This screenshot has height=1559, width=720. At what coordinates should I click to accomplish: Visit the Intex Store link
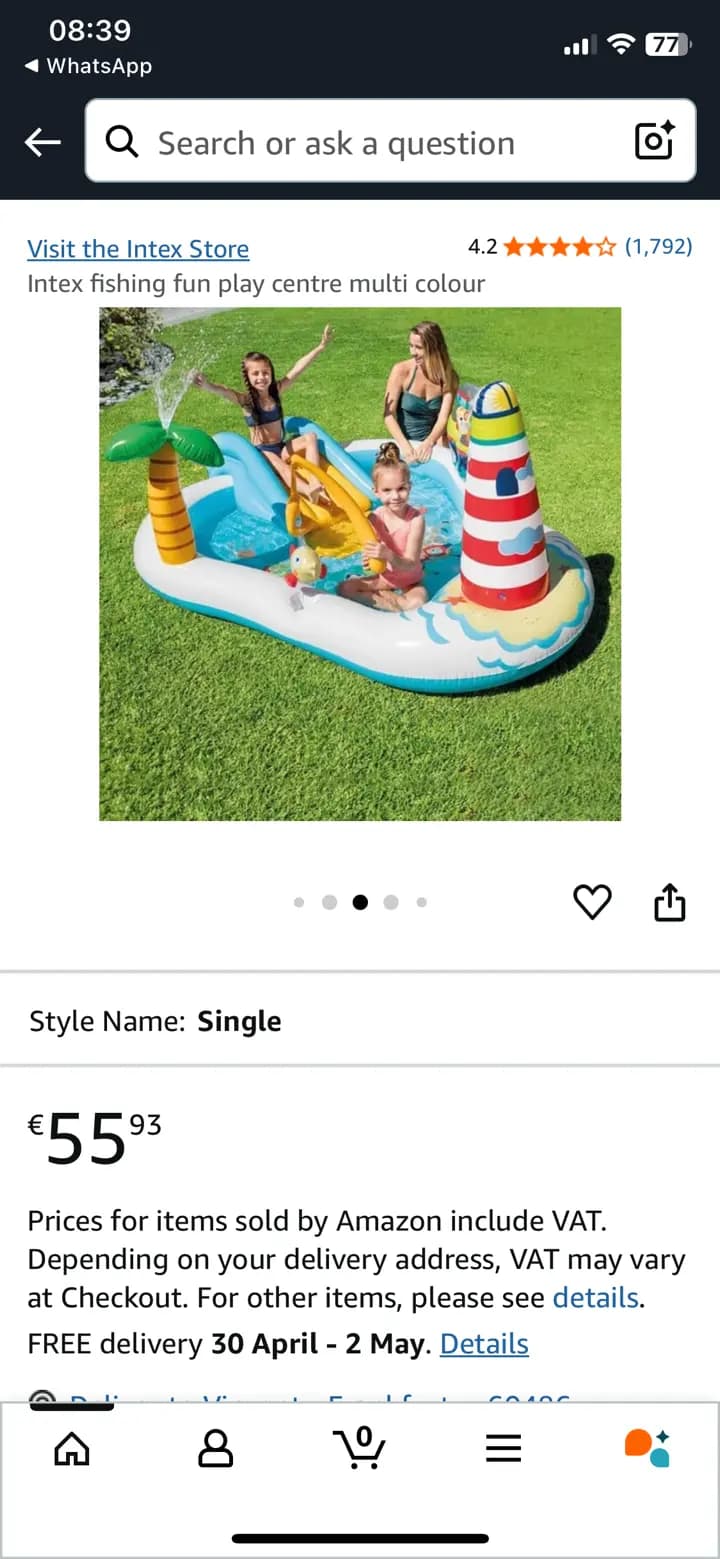click(x=138, y=249)
